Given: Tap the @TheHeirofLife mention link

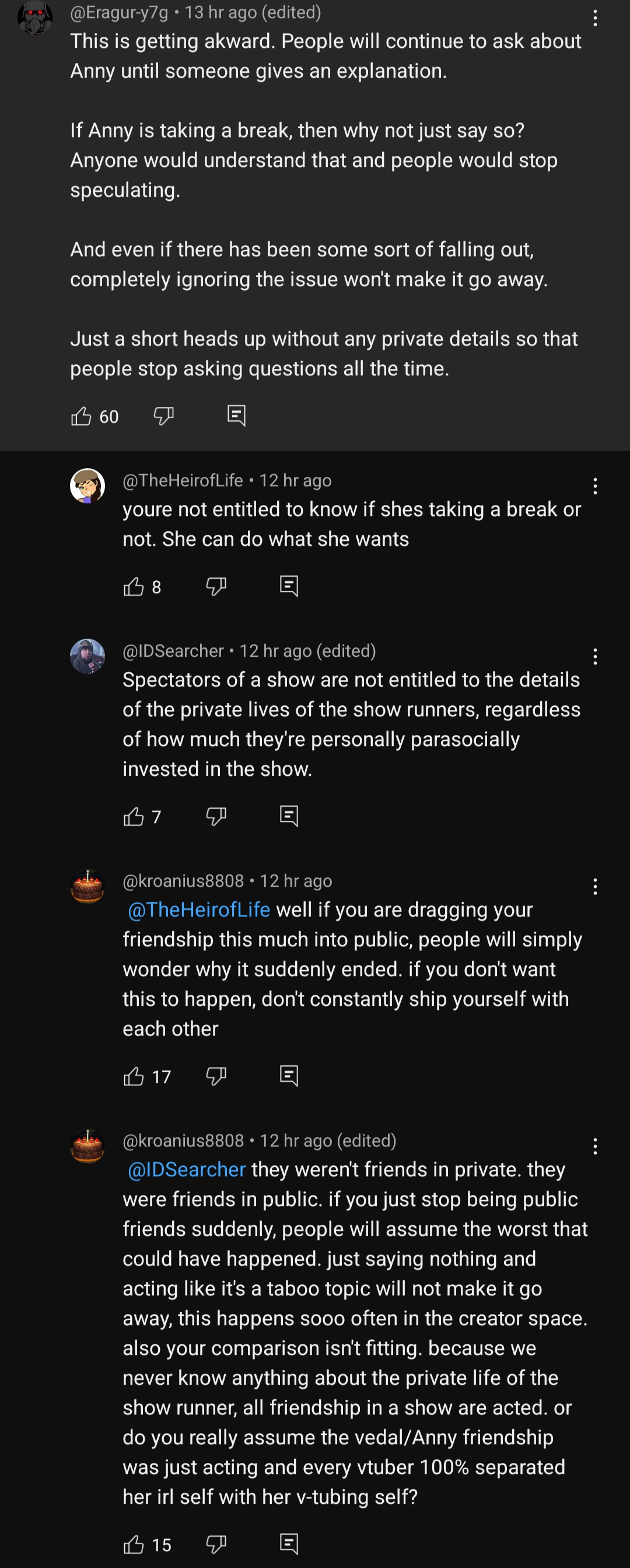Looking at the screenshot, I should tap(199, 910).
